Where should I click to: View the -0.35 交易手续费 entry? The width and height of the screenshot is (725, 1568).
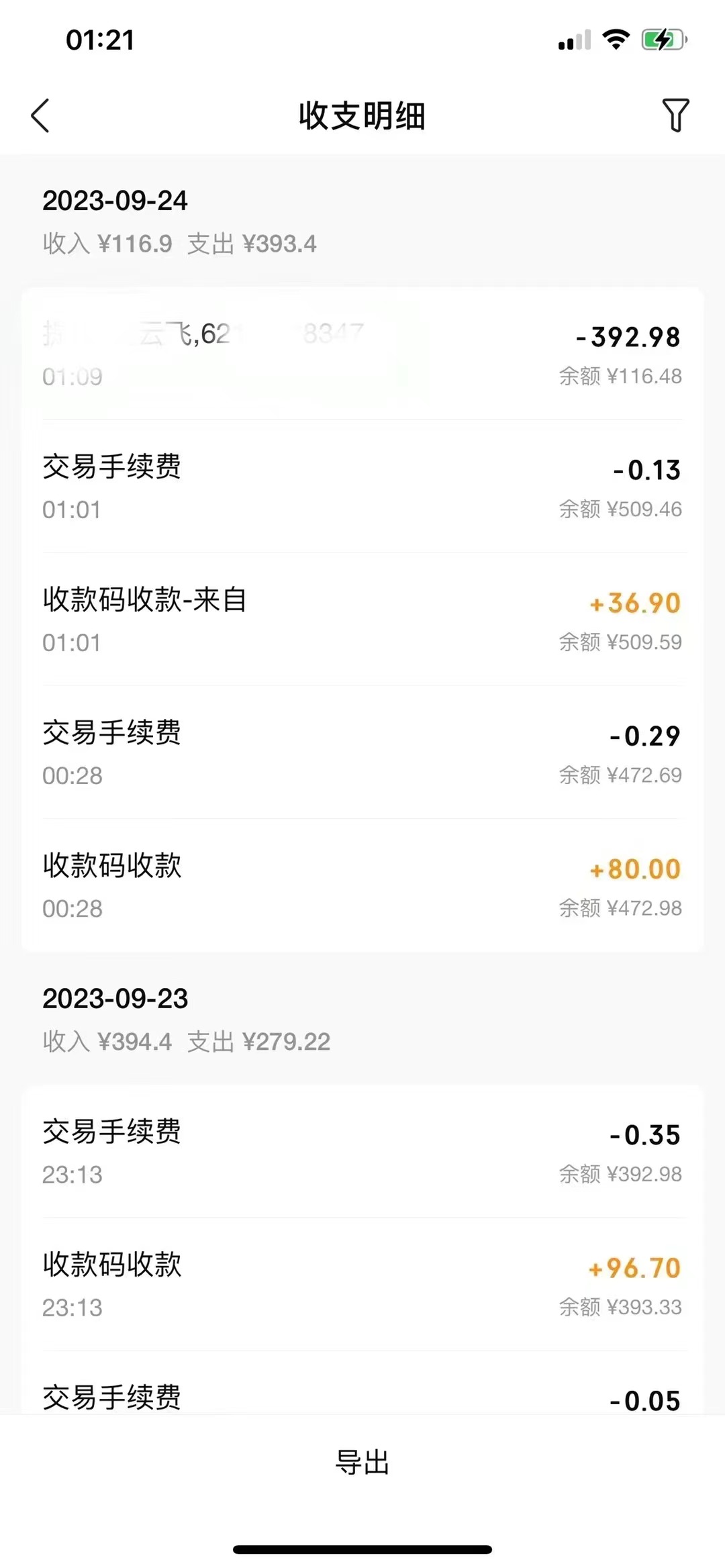click(362, 1152)
